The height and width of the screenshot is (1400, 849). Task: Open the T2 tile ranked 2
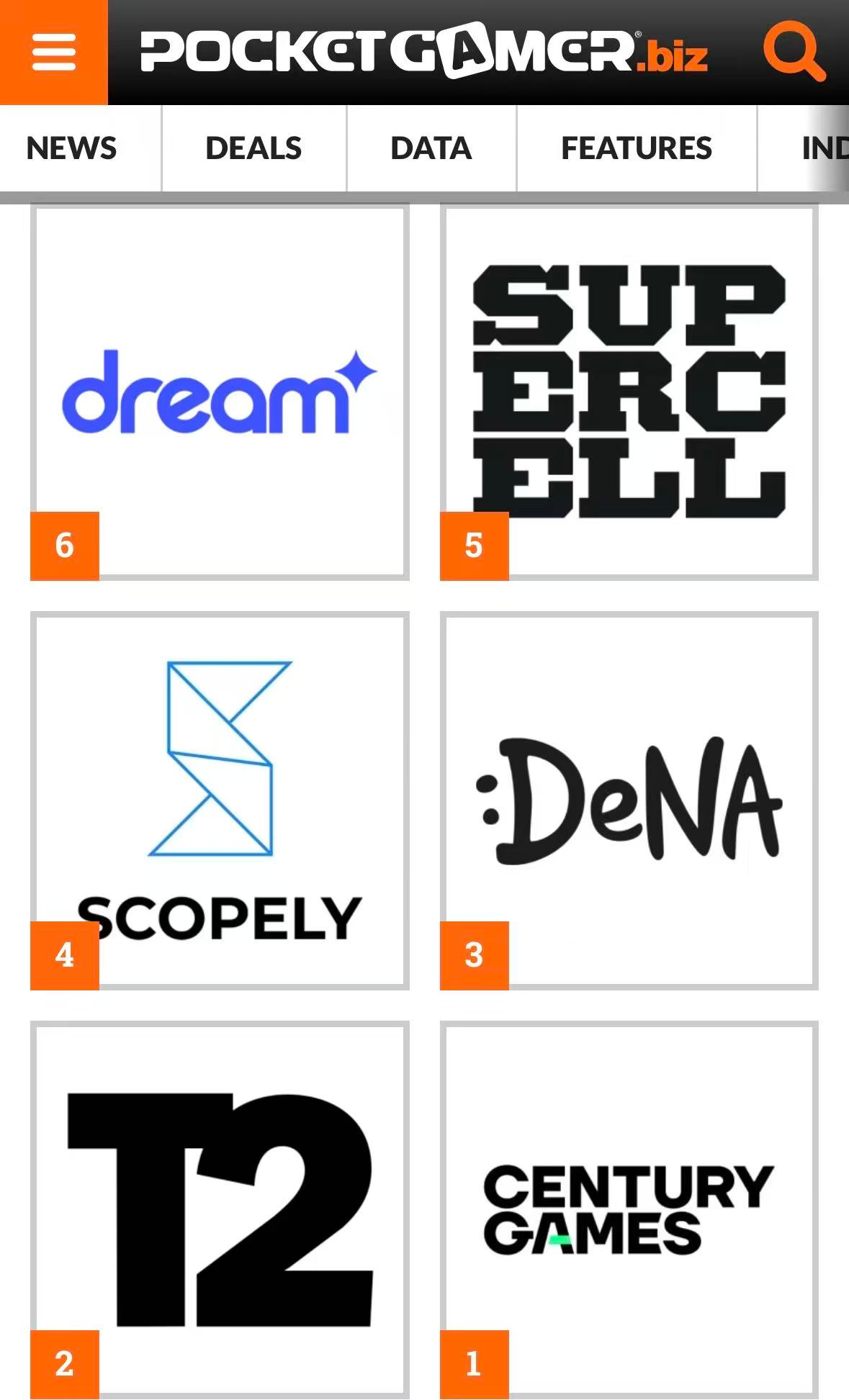coord(220,1209)
